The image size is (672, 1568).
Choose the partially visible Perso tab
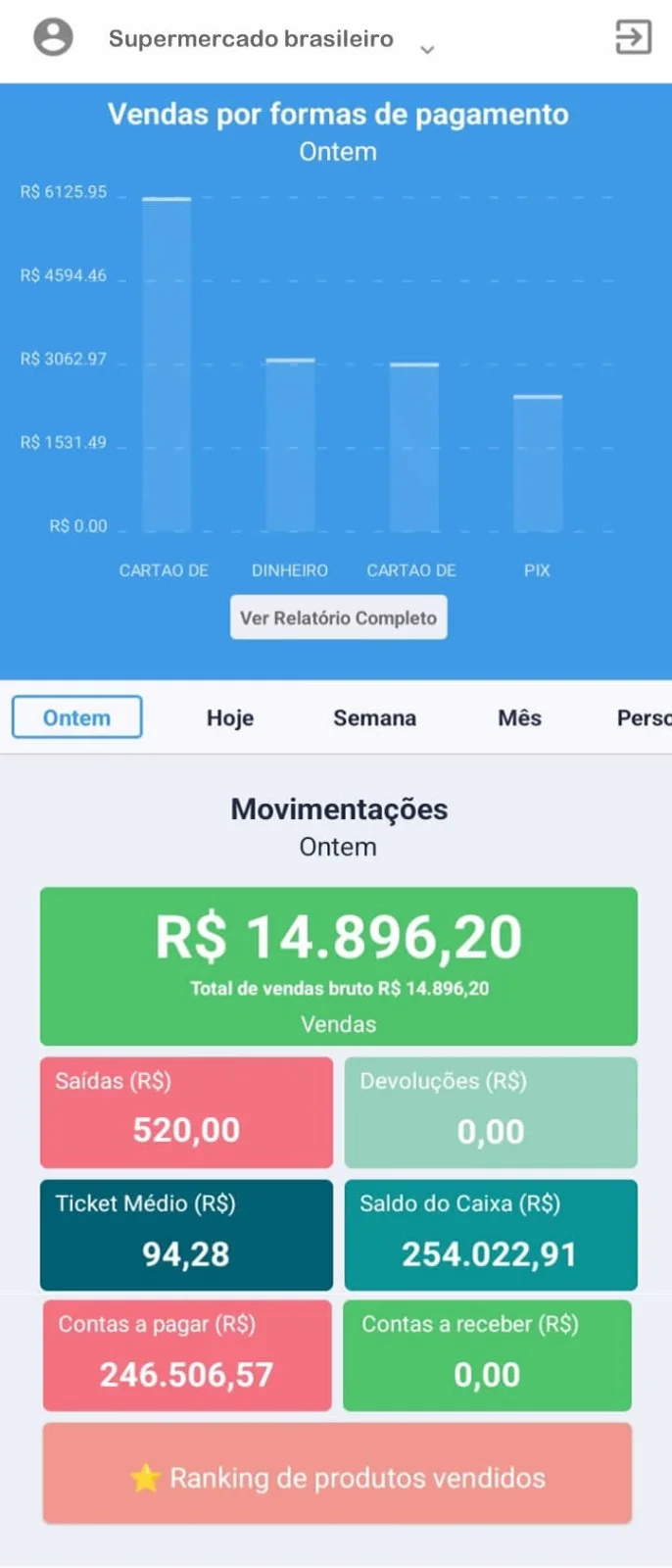(643, 717)
